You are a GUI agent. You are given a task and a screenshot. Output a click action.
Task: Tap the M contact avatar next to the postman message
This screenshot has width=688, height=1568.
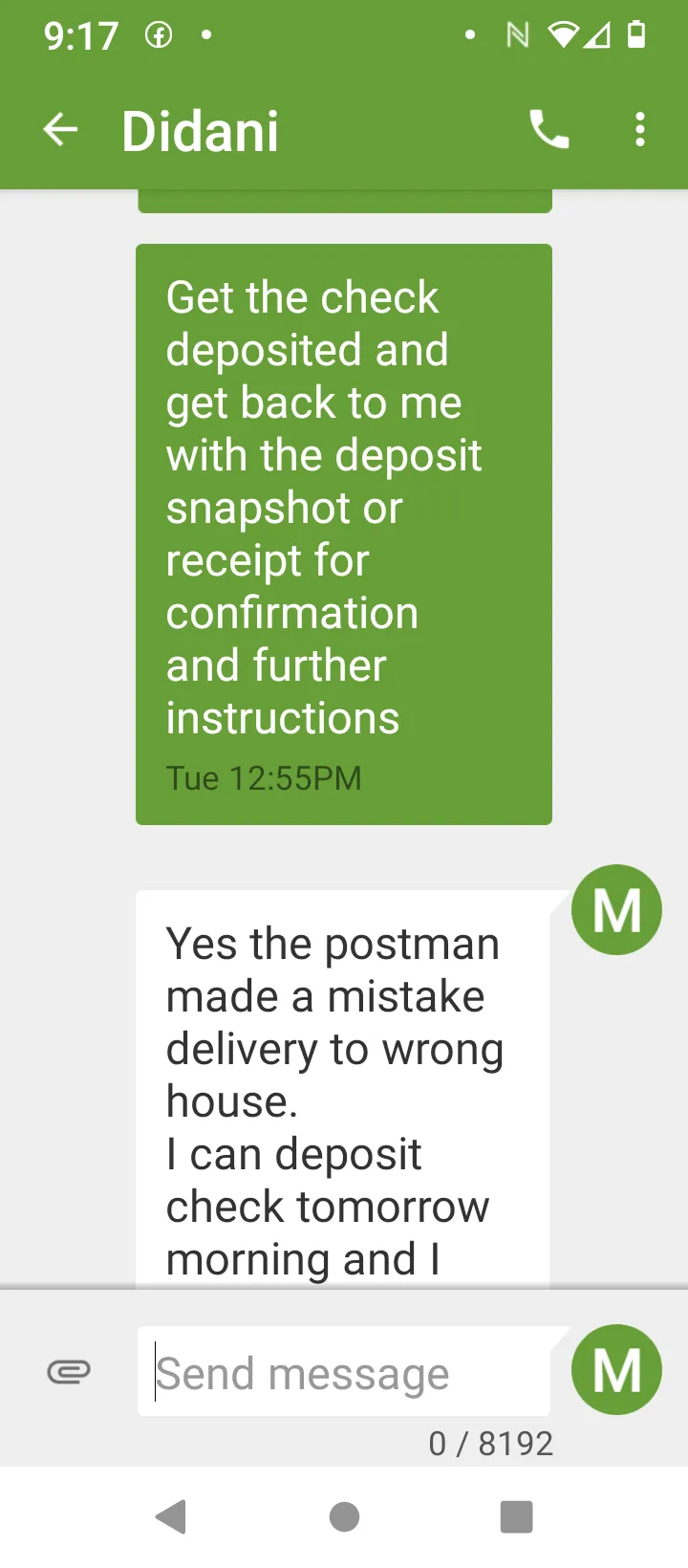point(617,909)
